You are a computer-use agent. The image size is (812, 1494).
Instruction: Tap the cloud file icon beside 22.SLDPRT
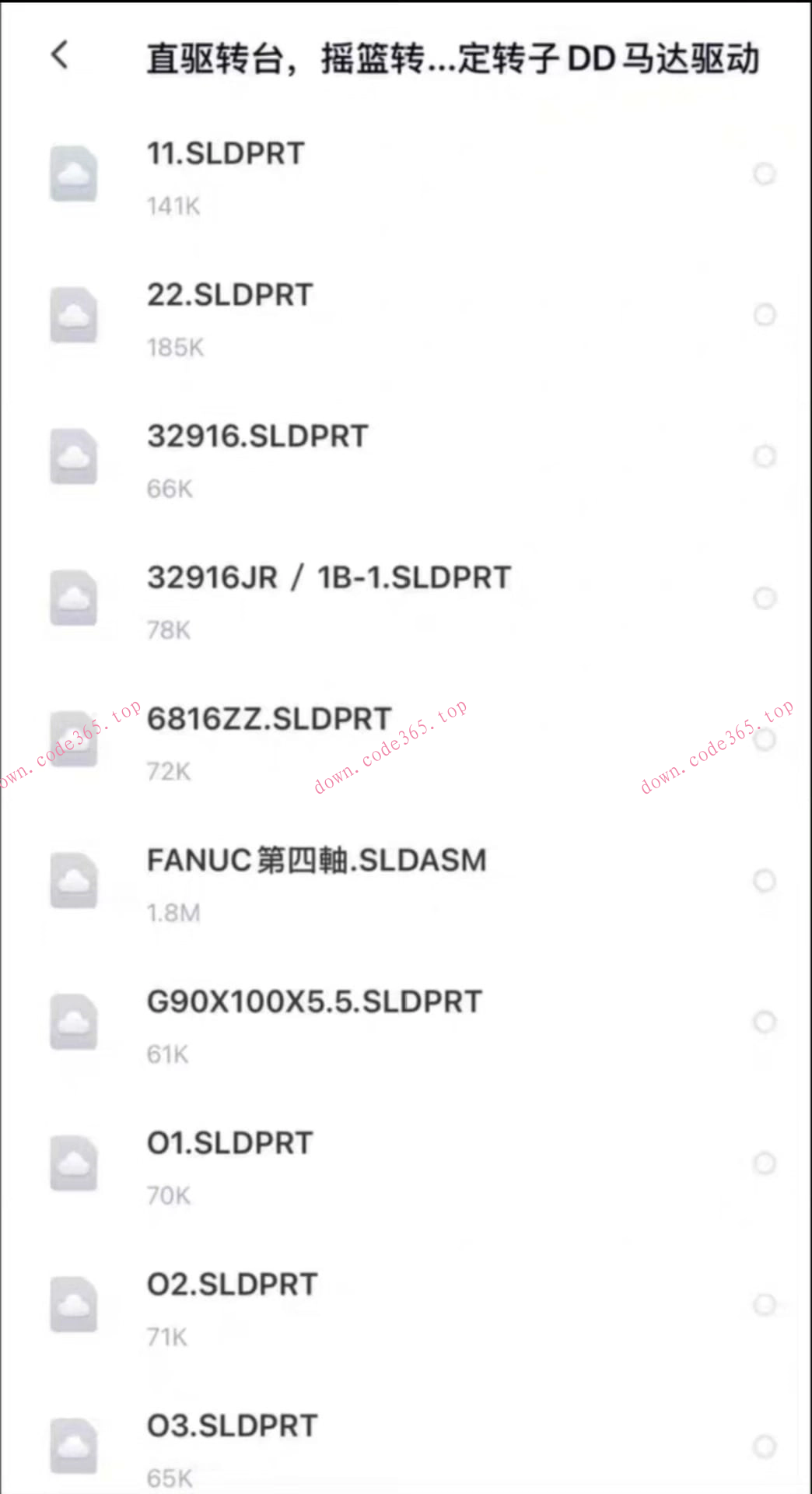[74, 316]
